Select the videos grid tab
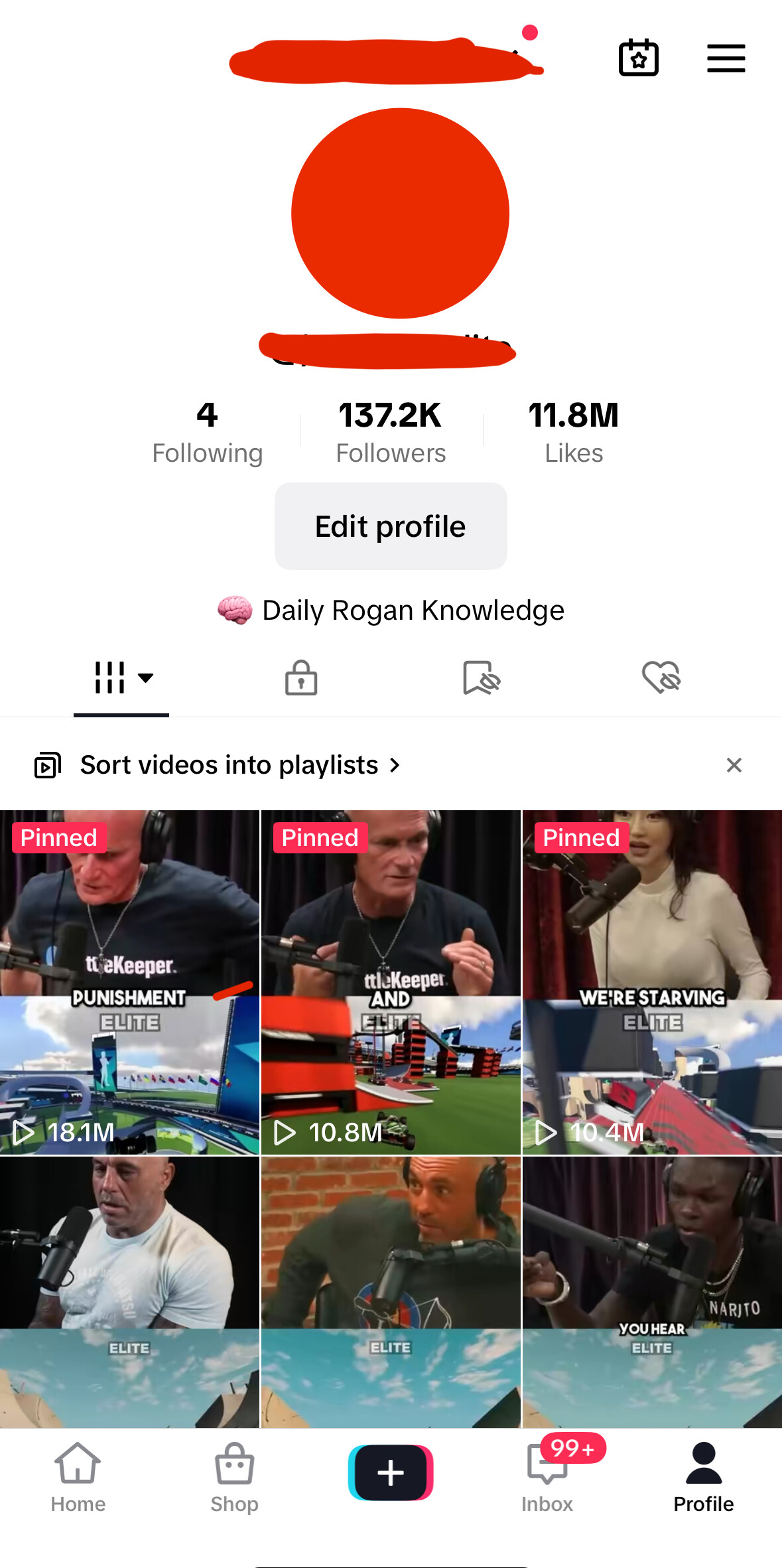The width and height of the screenshot is (782, 1568). tap(121, 677)
